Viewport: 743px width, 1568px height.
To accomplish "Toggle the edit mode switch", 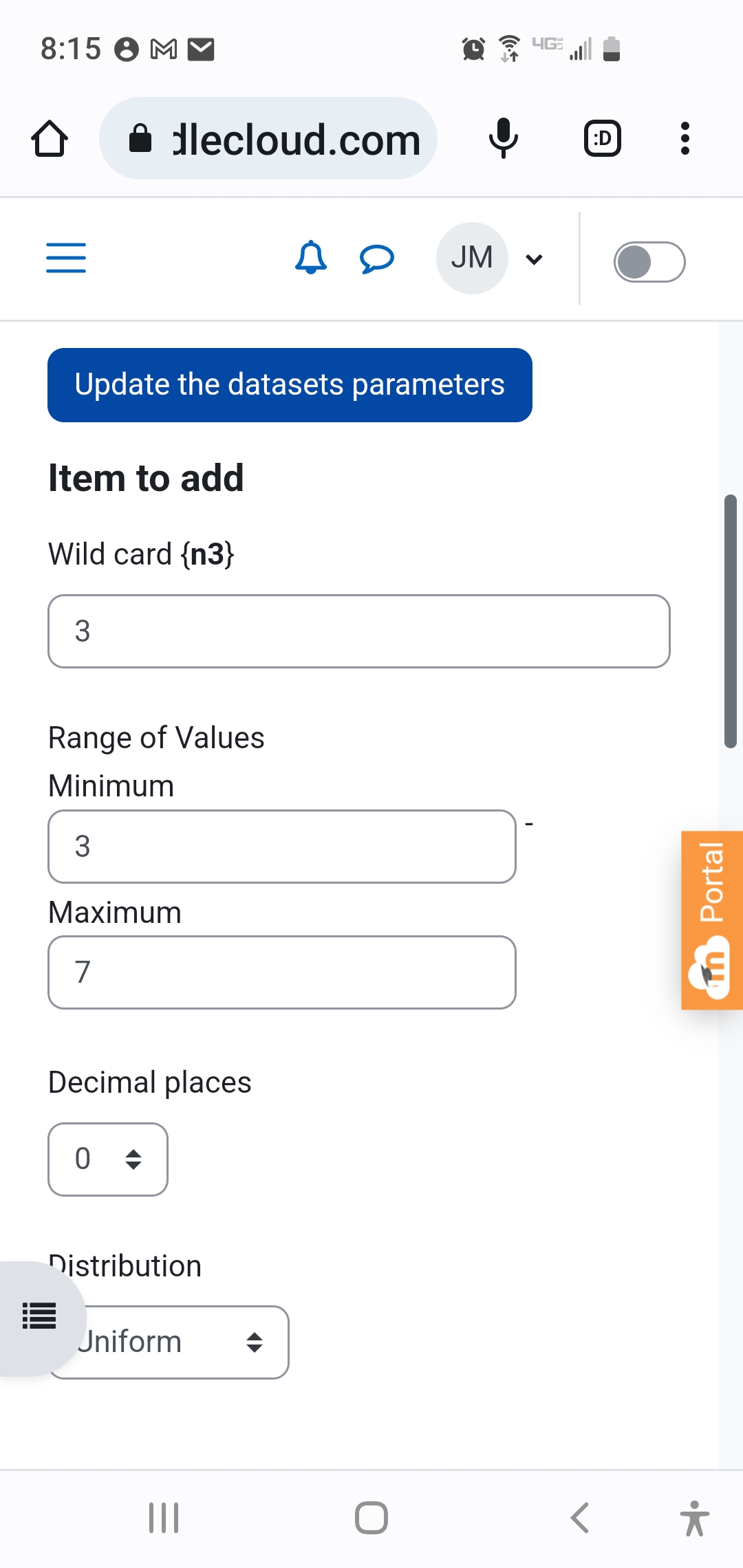I will point(649,261).
